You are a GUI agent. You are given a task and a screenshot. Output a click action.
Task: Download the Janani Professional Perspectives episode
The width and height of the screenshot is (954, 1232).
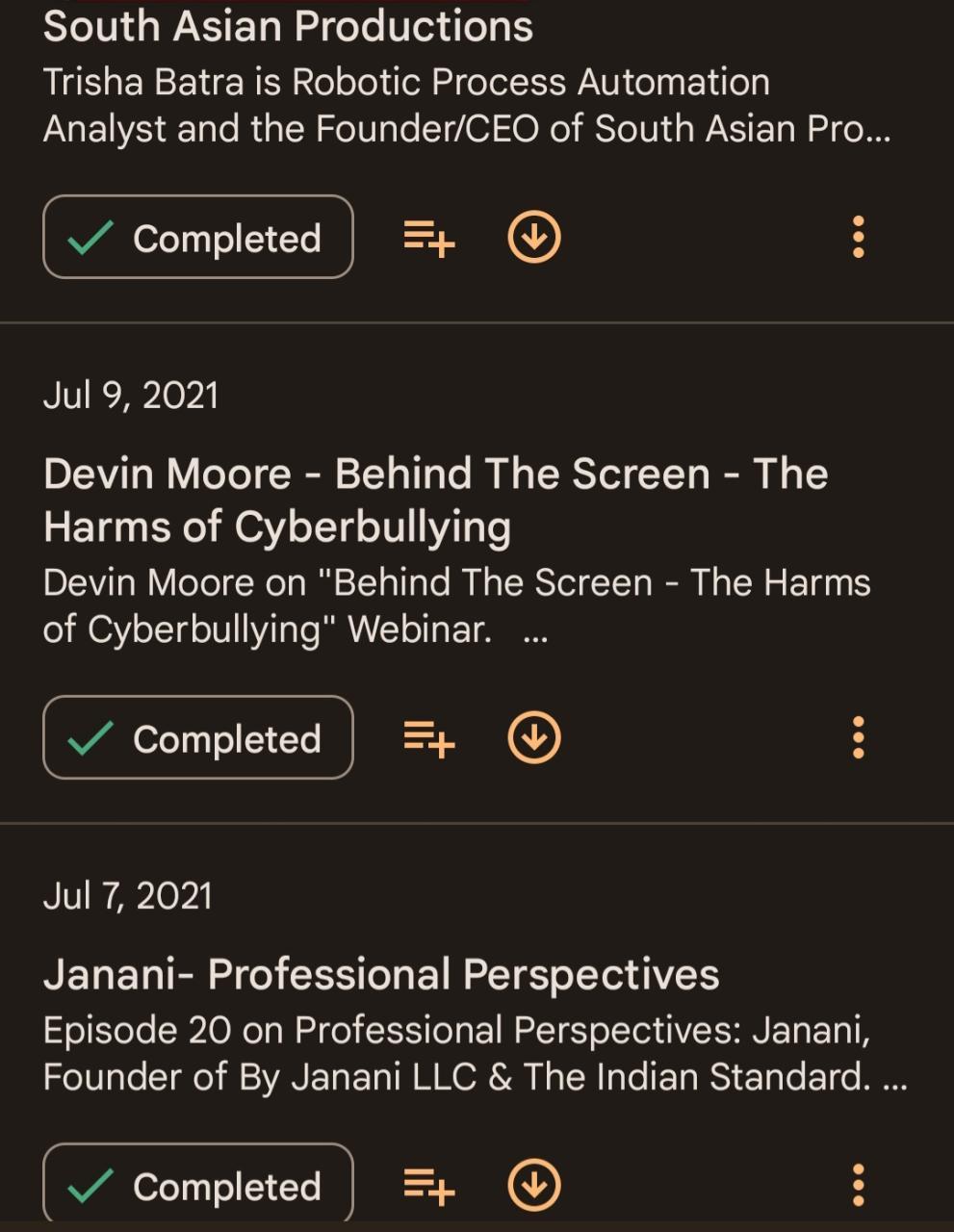[534, 1185]
